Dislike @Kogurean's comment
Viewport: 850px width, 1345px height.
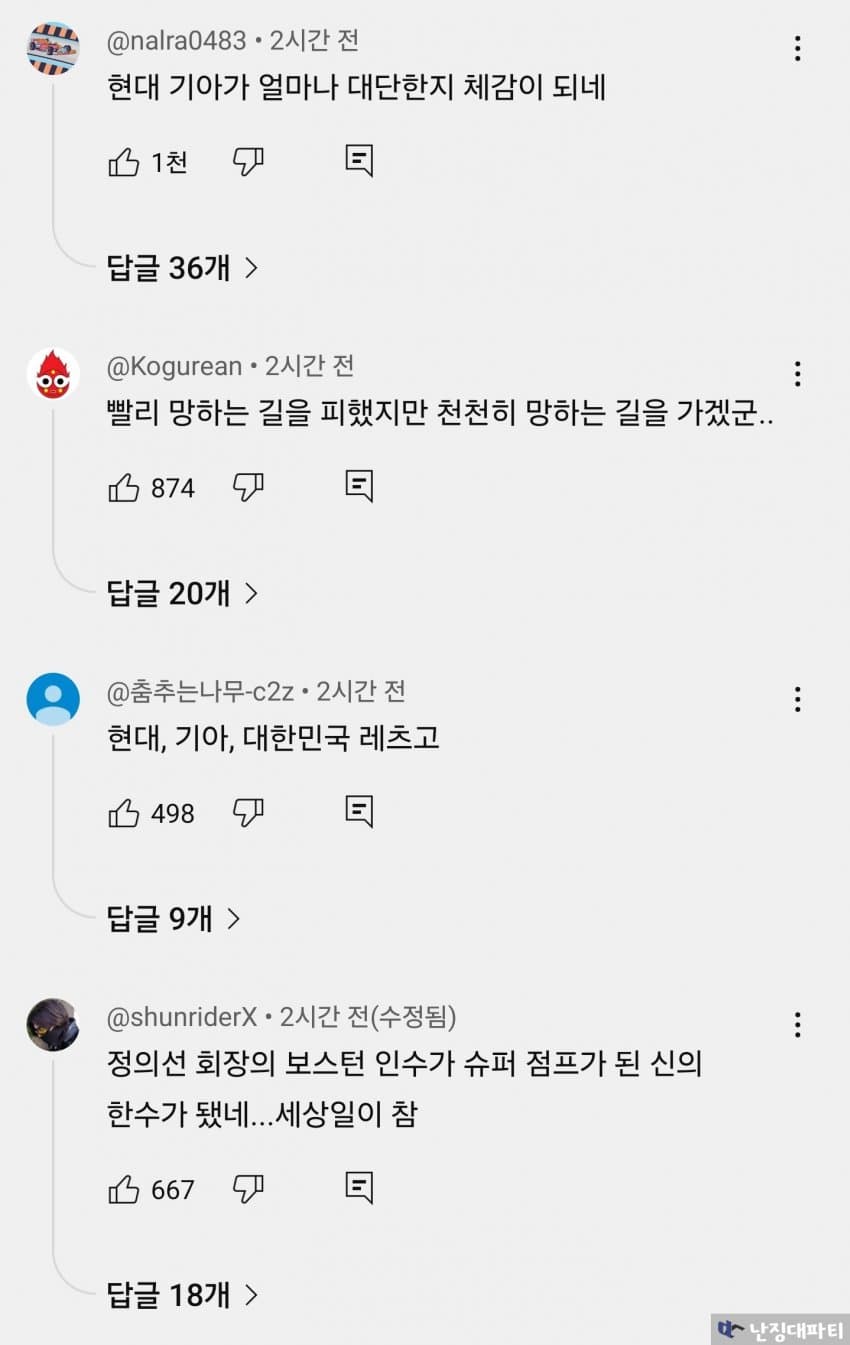[x=247, y=487]
